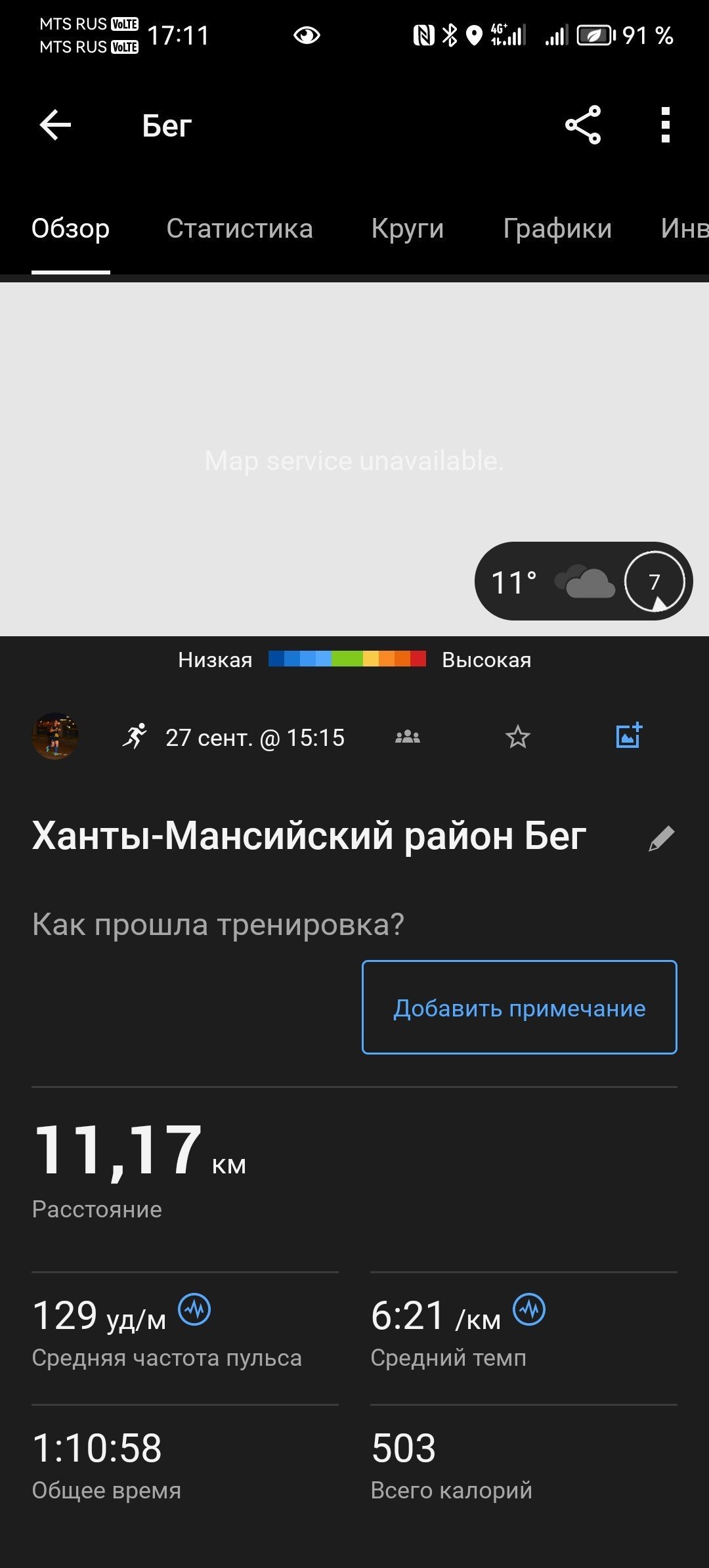The height and width of the screenshot is (1568, 709).
Task: Open the Круги tab
Action: pos(408,229)
